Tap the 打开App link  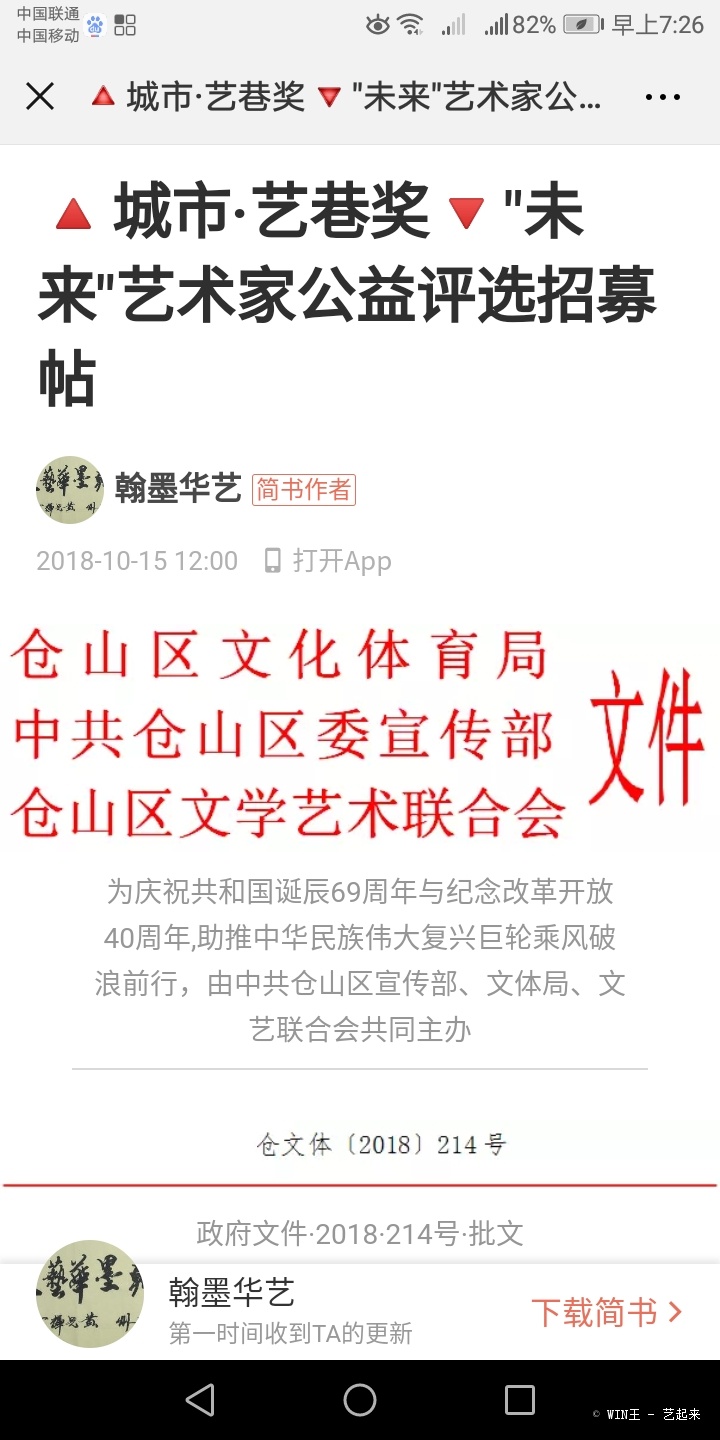[x=327, y=561]
